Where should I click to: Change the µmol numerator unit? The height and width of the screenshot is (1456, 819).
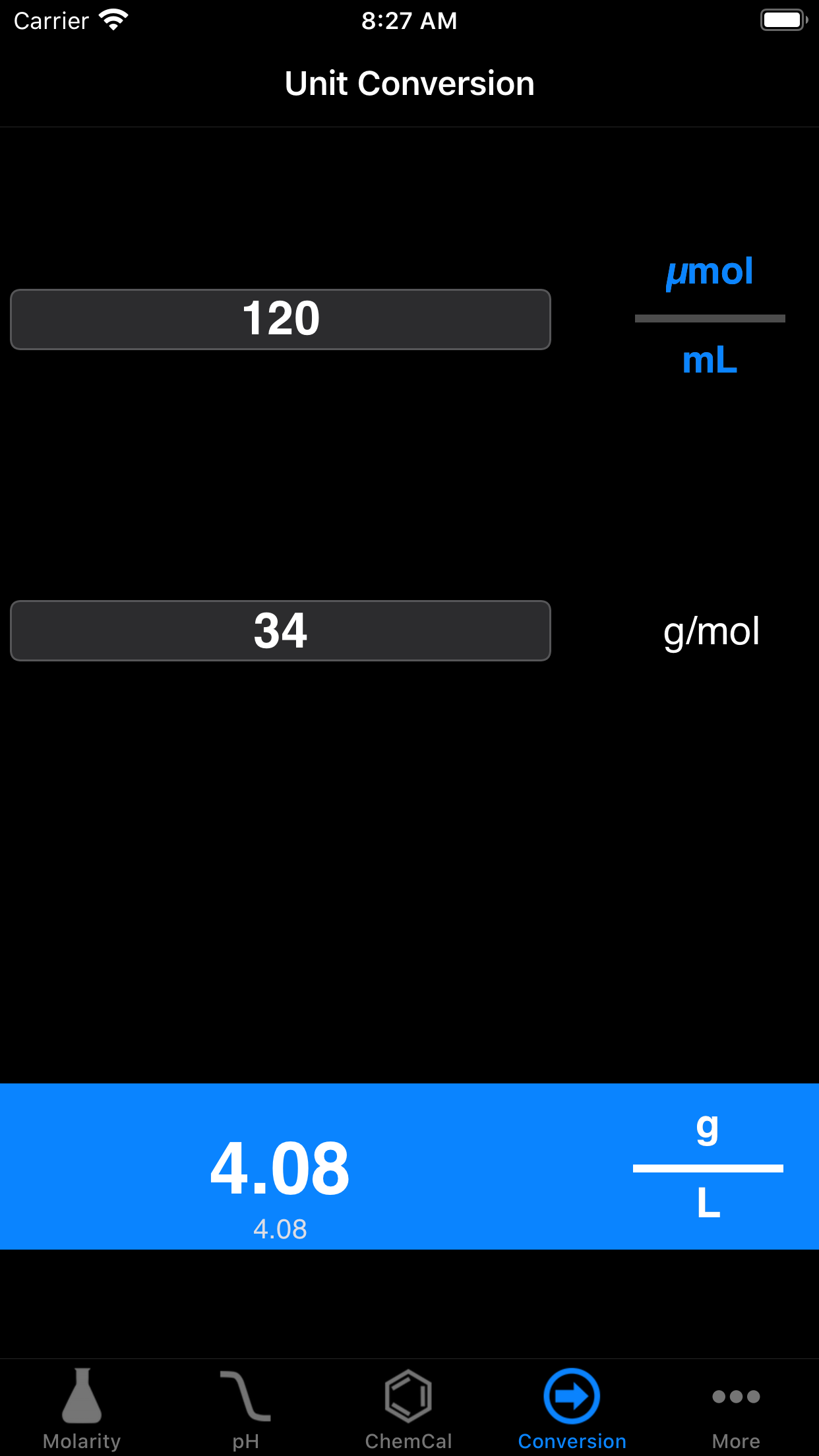(710, 272)
